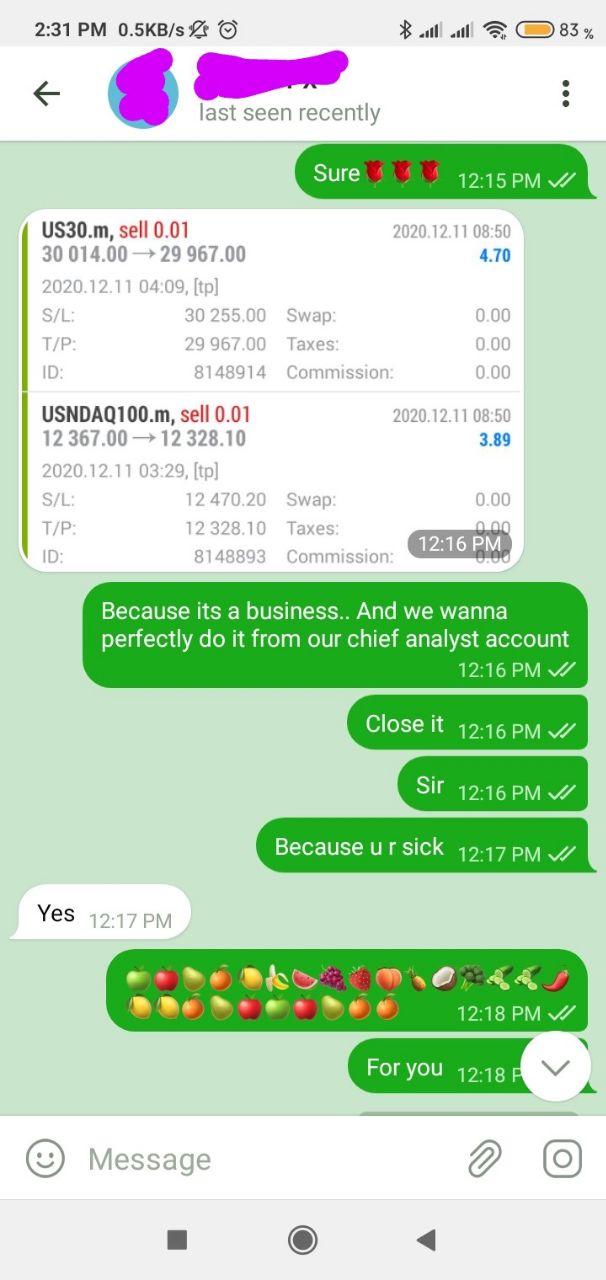Viewport: 606px width, 1280px height.
Task: Open the trade screenshot sent at 12:16 PM
Action: (x=271, y=390)
